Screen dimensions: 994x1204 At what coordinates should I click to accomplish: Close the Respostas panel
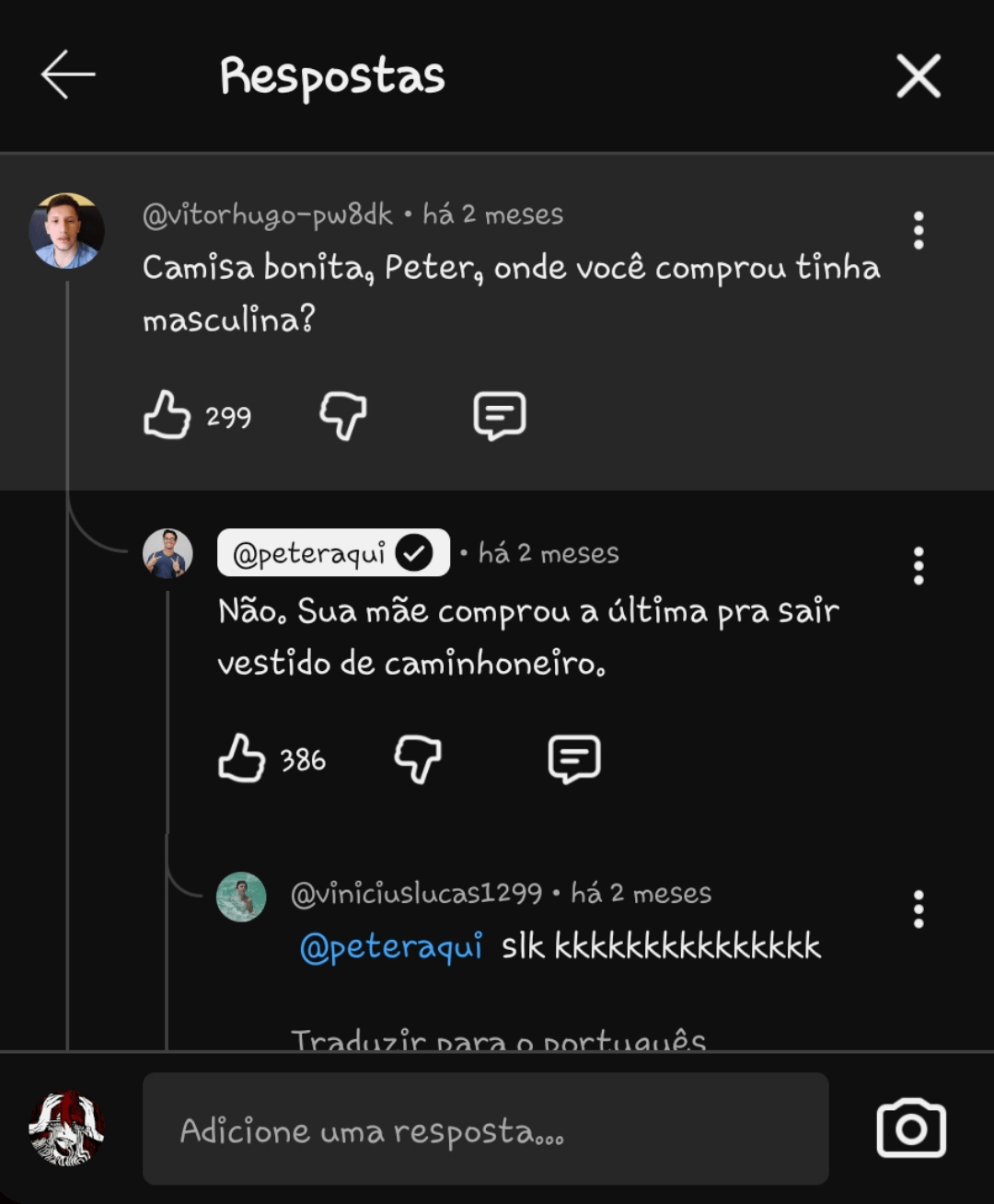(919, 75)
